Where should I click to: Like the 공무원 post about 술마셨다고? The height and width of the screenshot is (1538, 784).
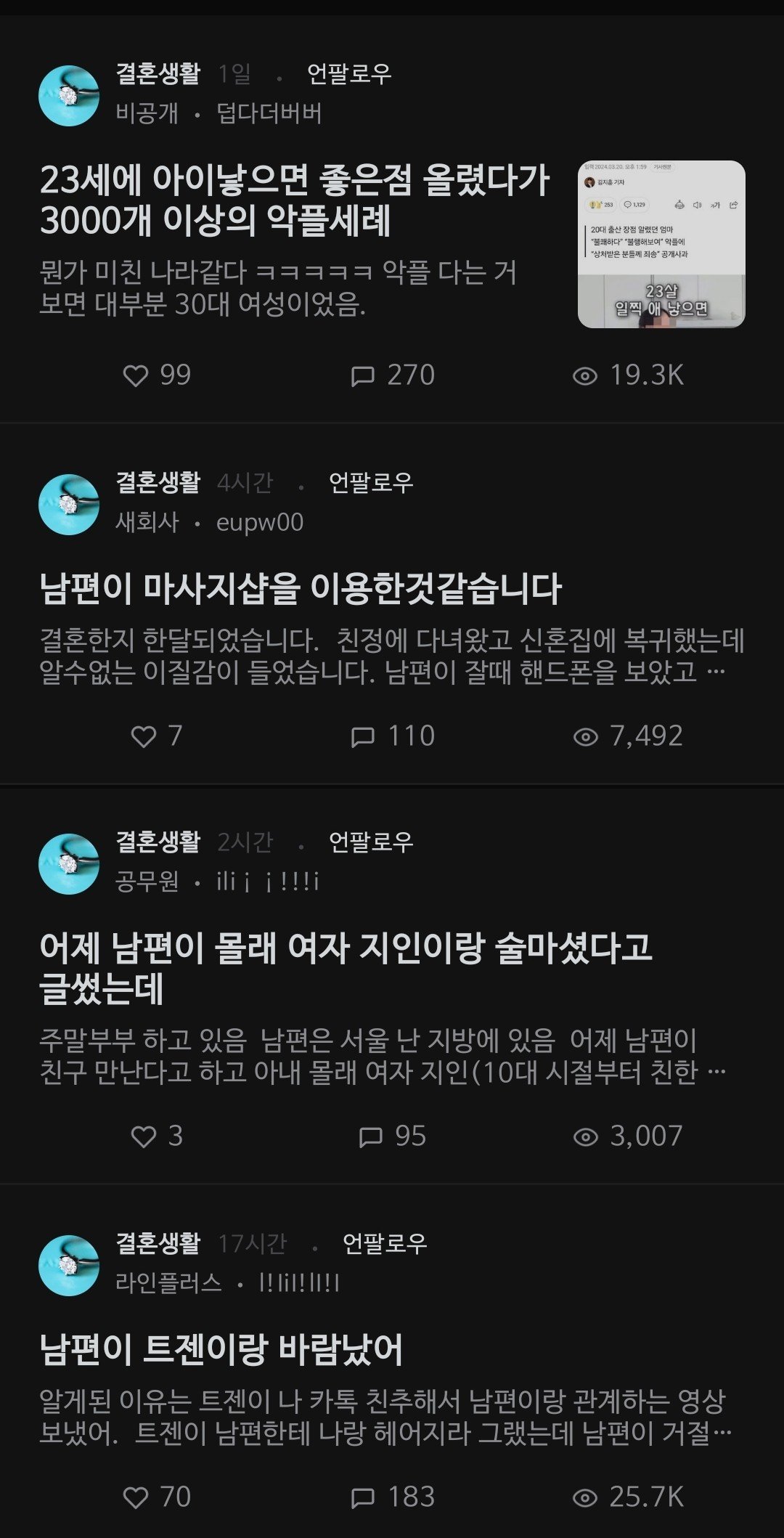[144, 1136]
